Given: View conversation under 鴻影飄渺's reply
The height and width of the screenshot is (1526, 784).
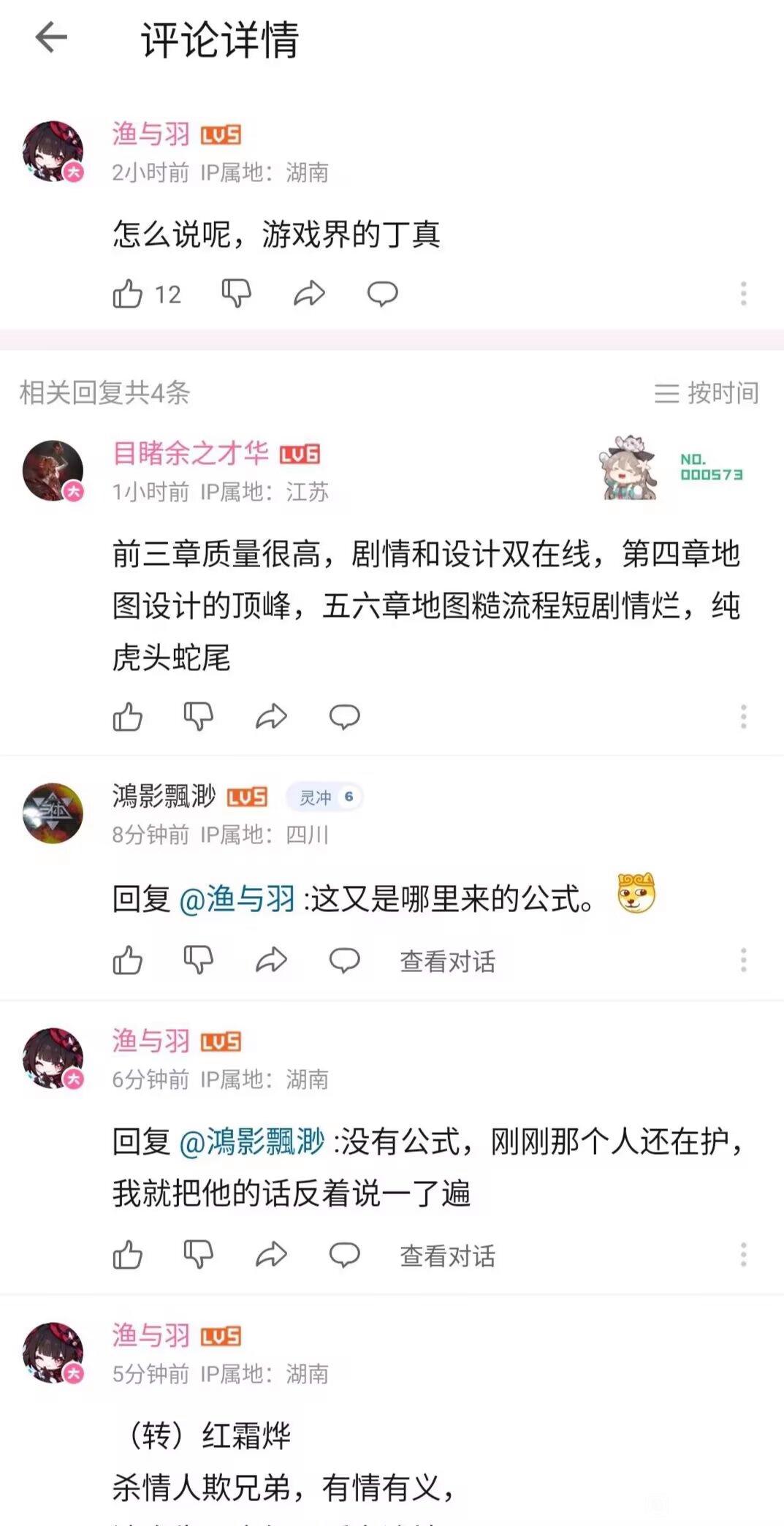Looking at the screenshot, I should [x=447, y=961].
